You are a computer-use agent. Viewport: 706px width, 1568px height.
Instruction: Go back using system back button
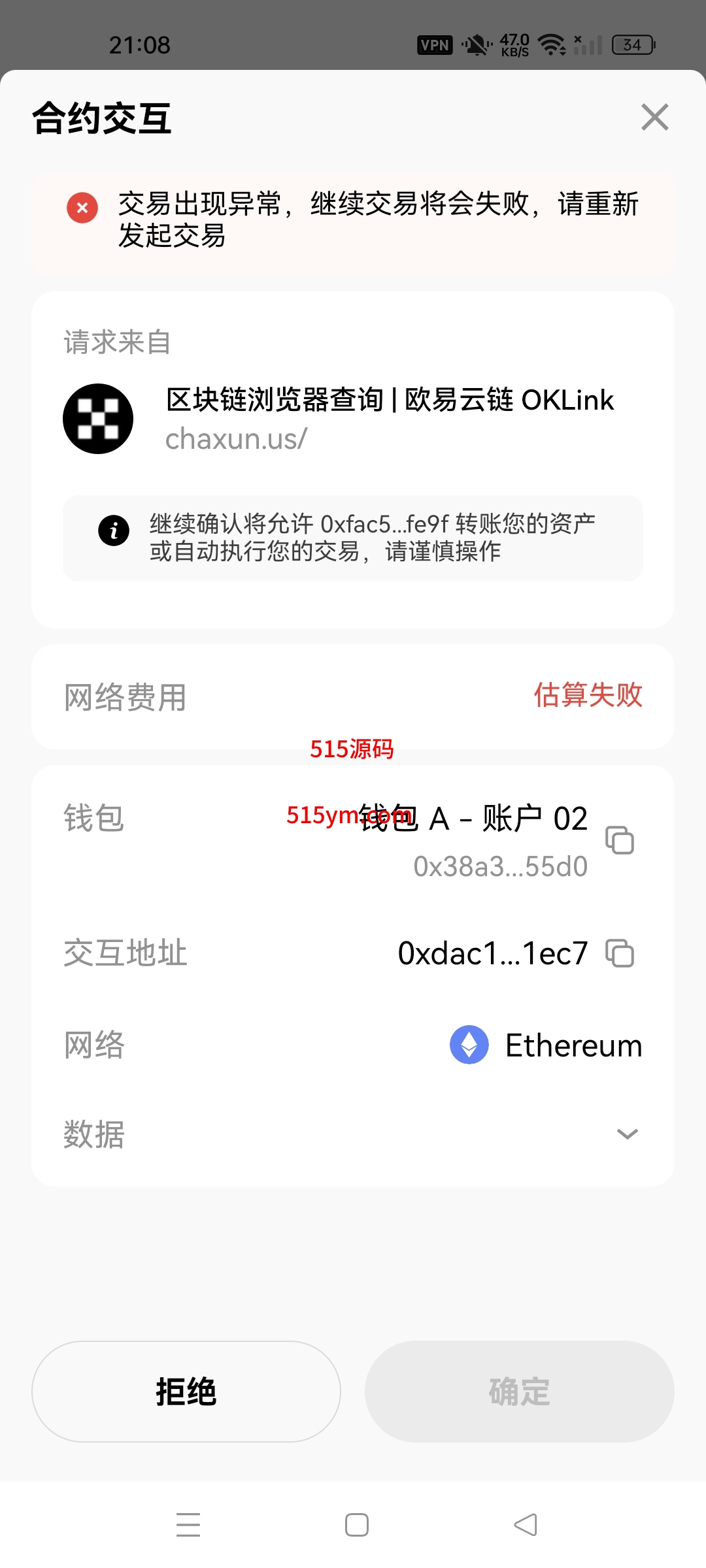point(526,1525)
